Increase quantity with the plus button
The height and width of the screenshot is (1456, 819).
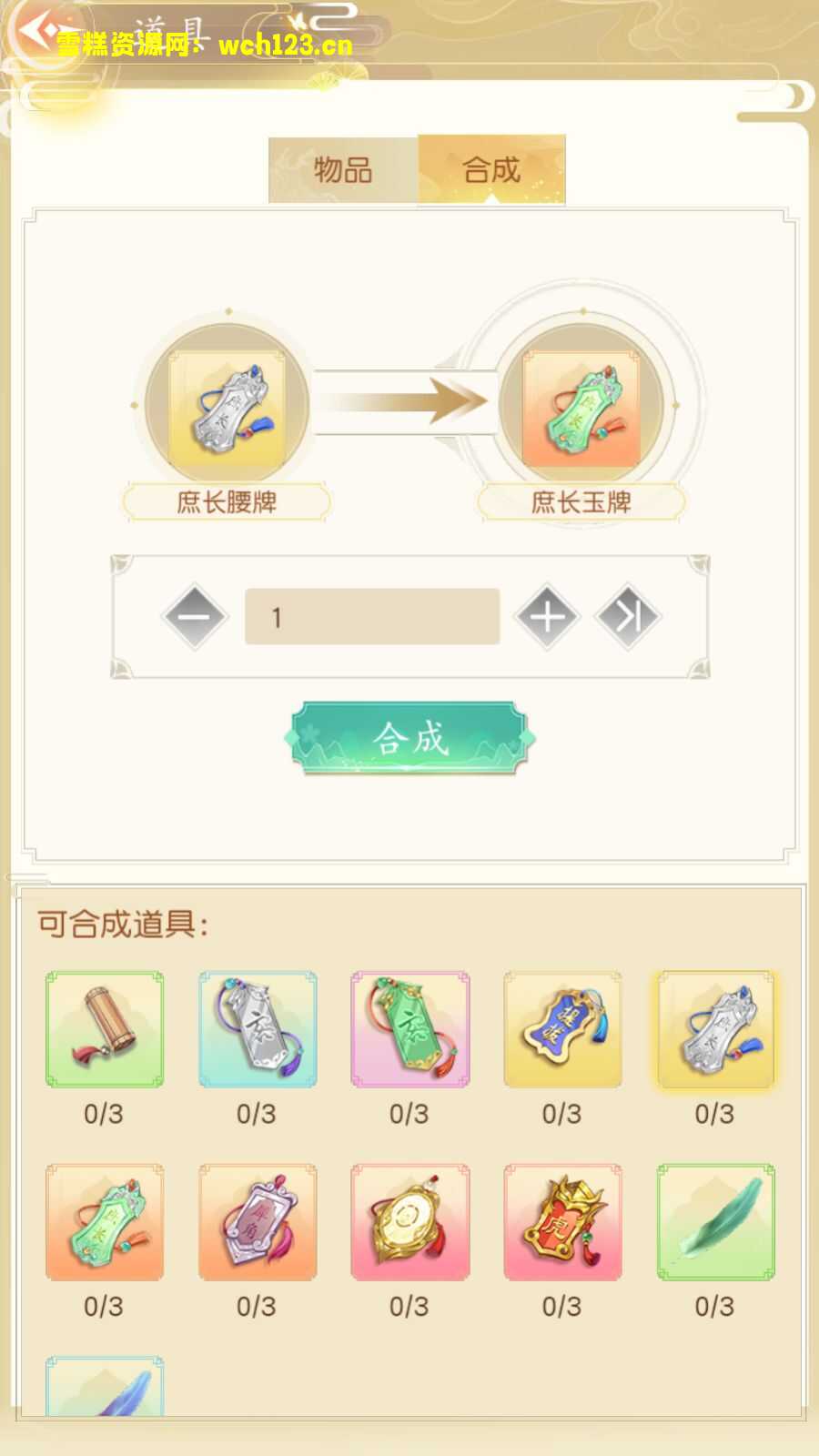(x=547, y=617)
